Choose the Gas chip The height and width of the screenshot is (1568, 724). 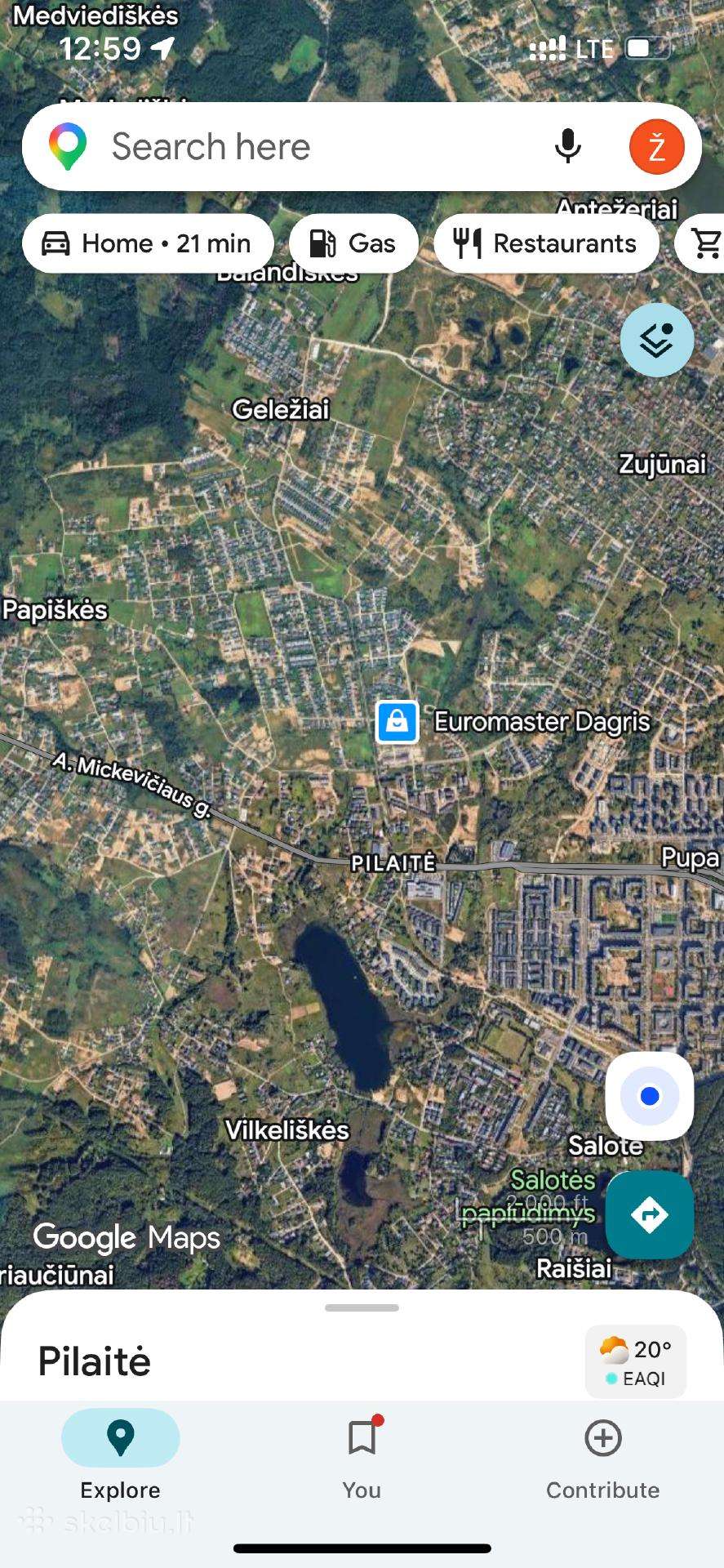[x=353, y=243]
